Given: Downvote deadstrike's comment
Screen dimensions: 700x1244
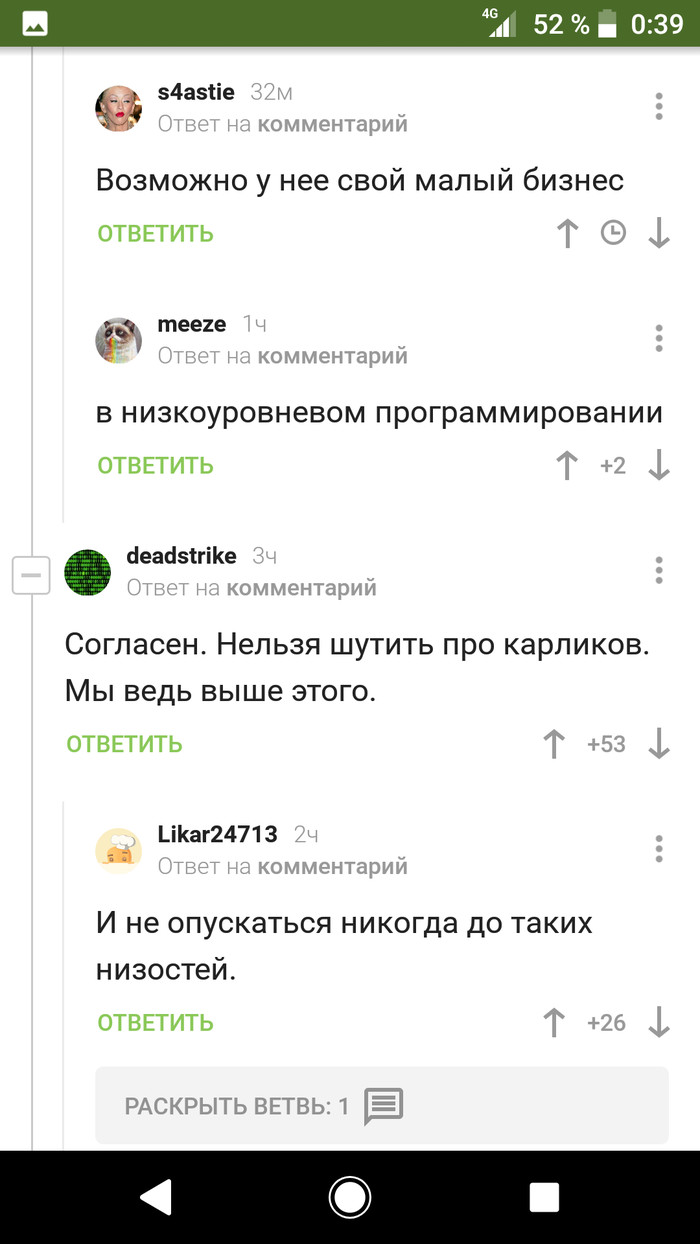Looking at the screenshot, I should click(658, 743).
